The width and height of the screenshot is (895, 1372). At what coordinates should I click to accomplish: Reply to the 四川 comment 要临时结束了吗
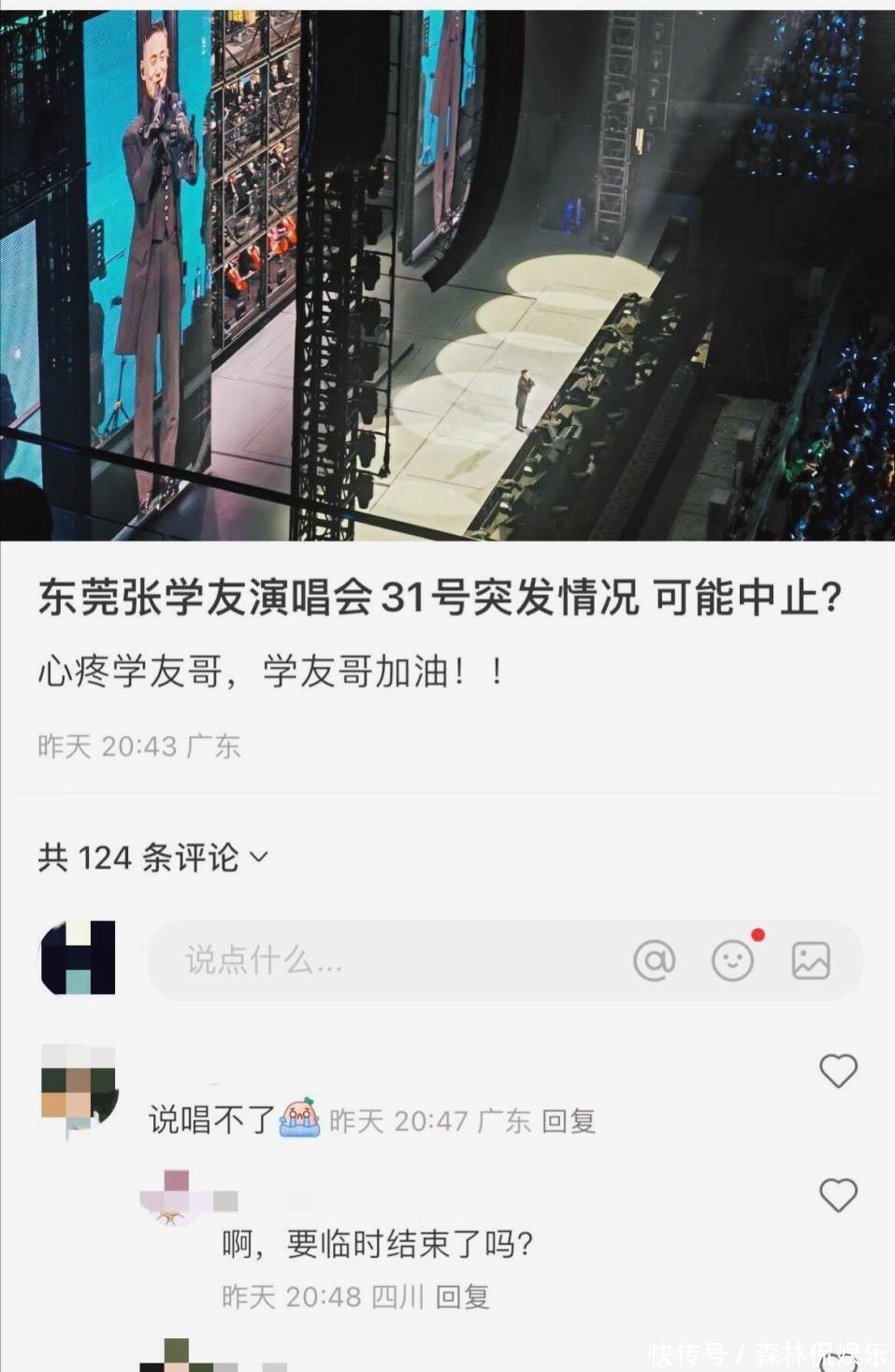tap(463, 1296)
